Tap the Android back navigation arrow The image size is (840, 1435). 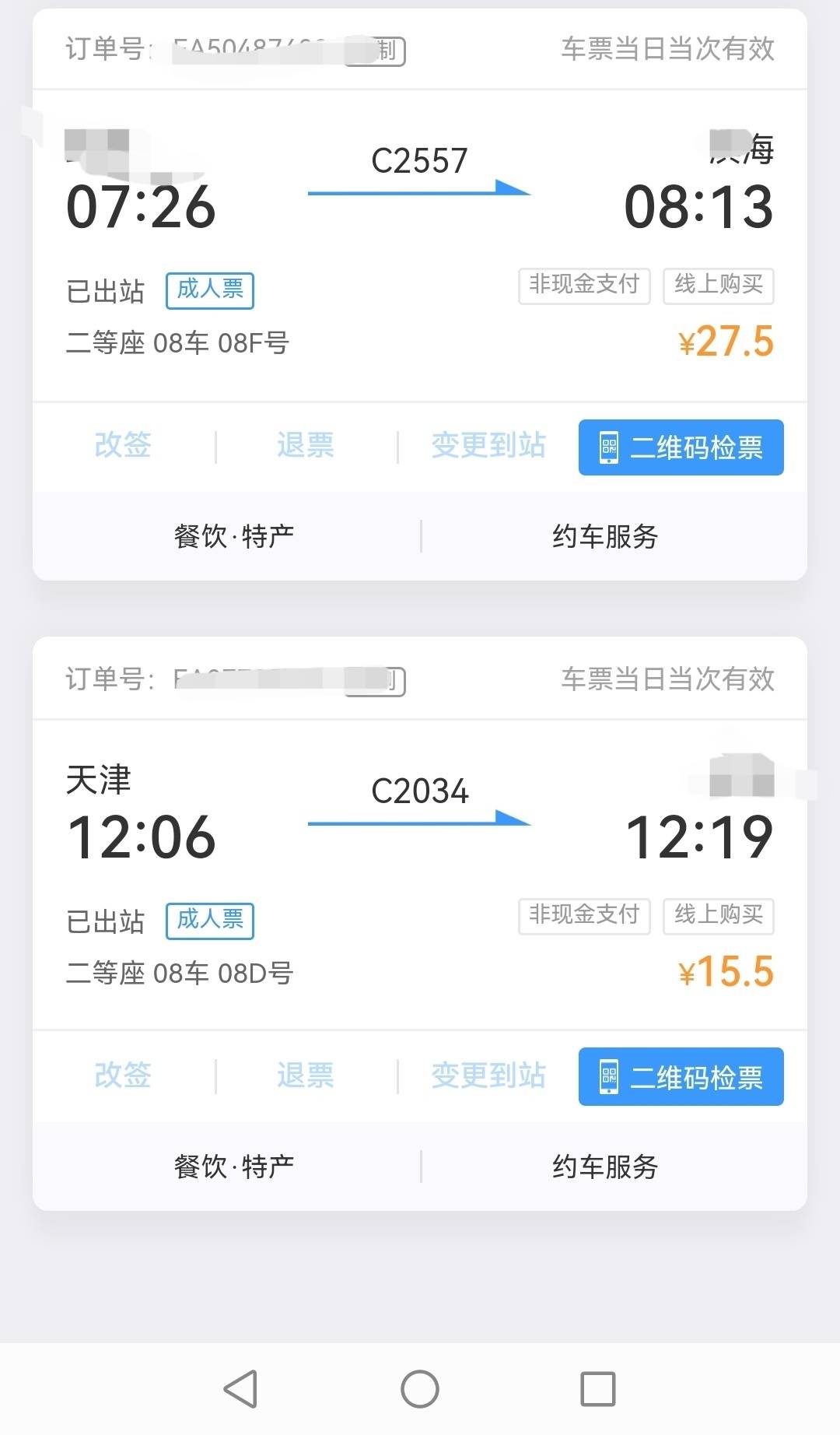[x=241, y=1388]
